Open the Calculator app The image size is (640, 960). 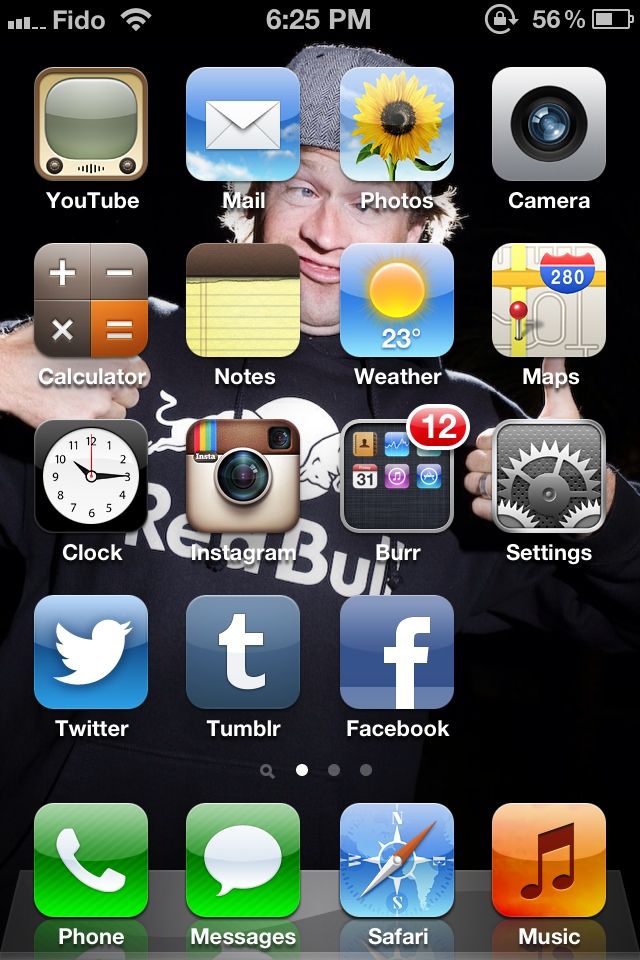(x=91, y=300)
